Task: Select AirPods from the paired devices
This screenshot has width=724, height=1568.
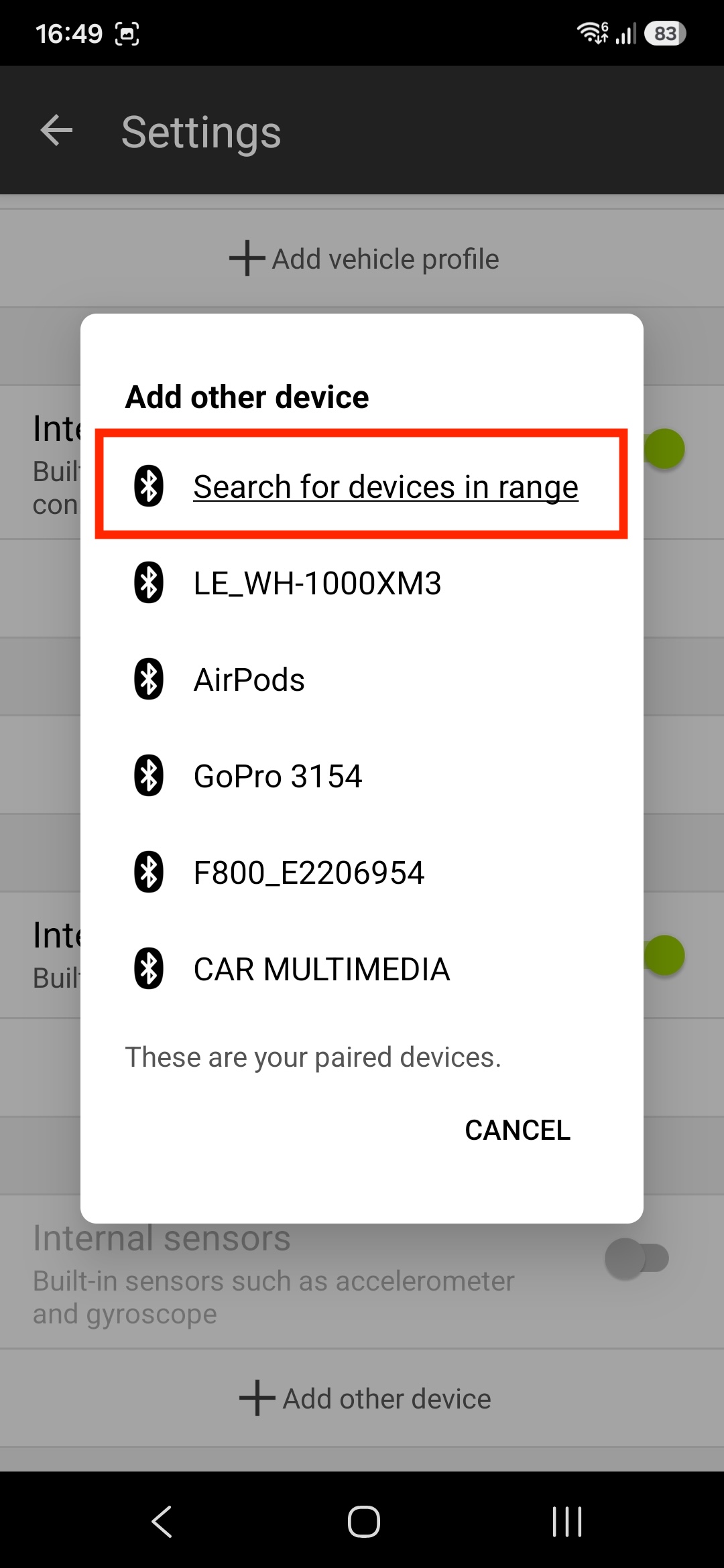Action: pos(362,679)
